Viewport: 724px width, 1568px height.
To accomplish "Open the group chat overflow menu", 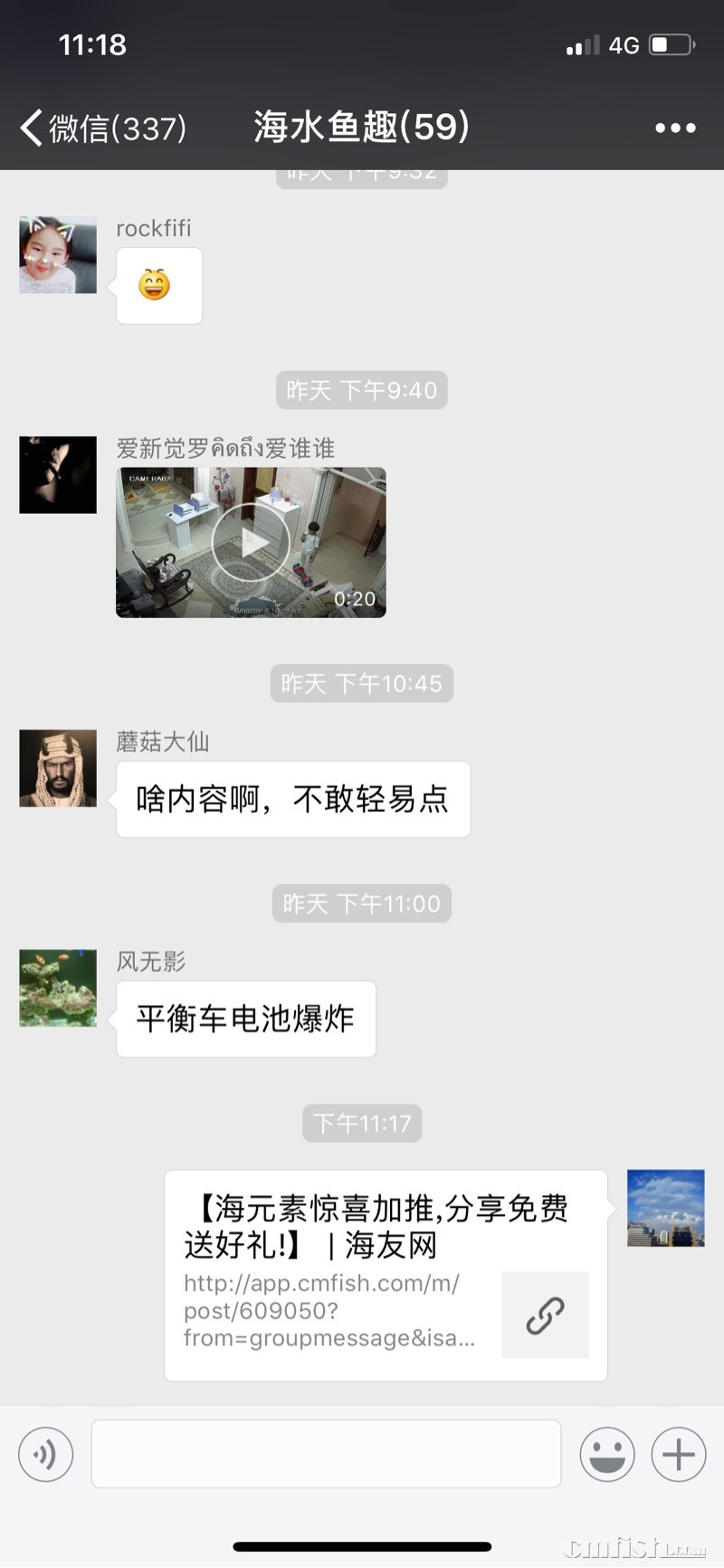I will (x=675, y=128).
